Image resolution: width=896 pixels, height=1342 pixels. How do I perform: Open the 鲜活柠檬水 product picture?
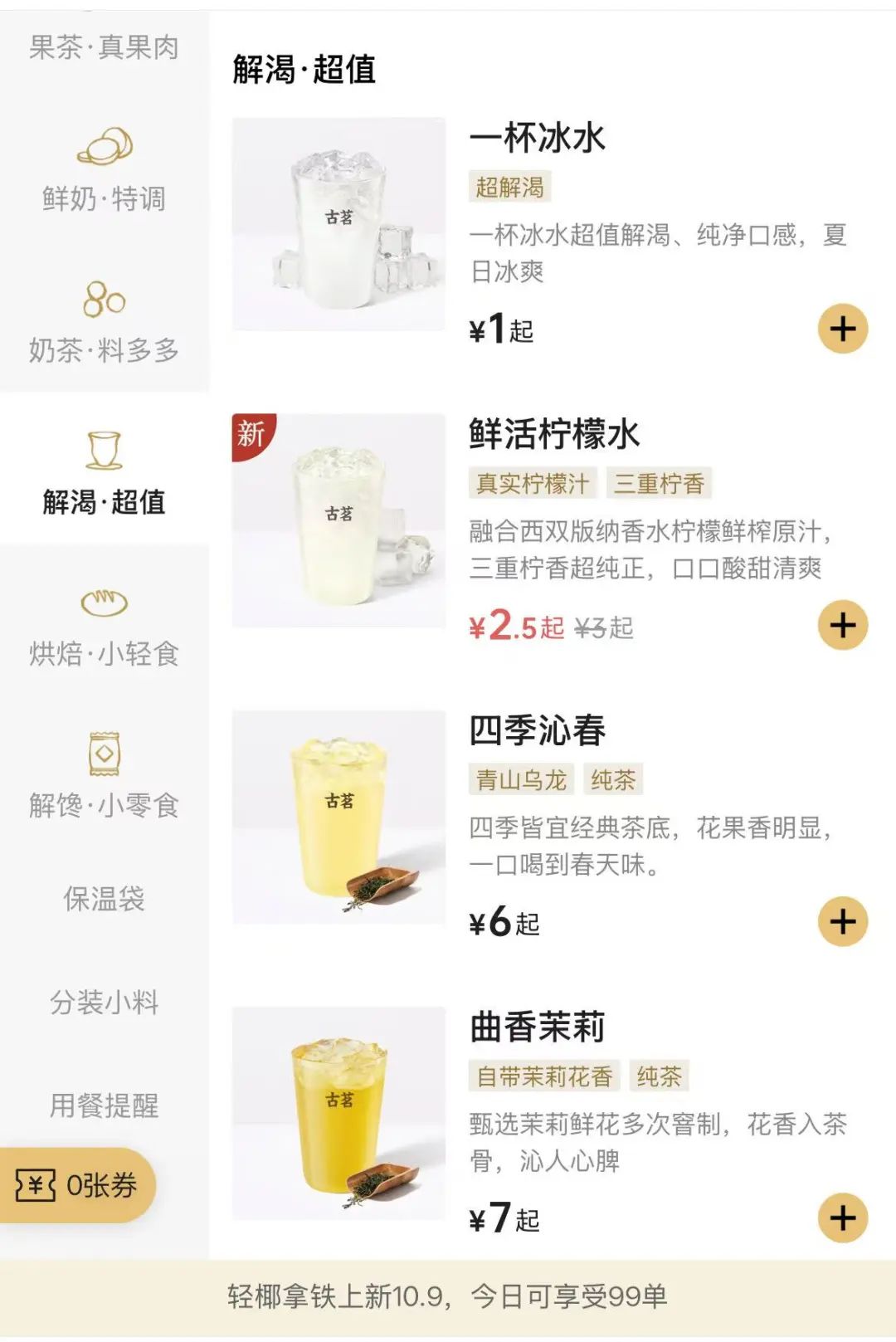point(338,520)
